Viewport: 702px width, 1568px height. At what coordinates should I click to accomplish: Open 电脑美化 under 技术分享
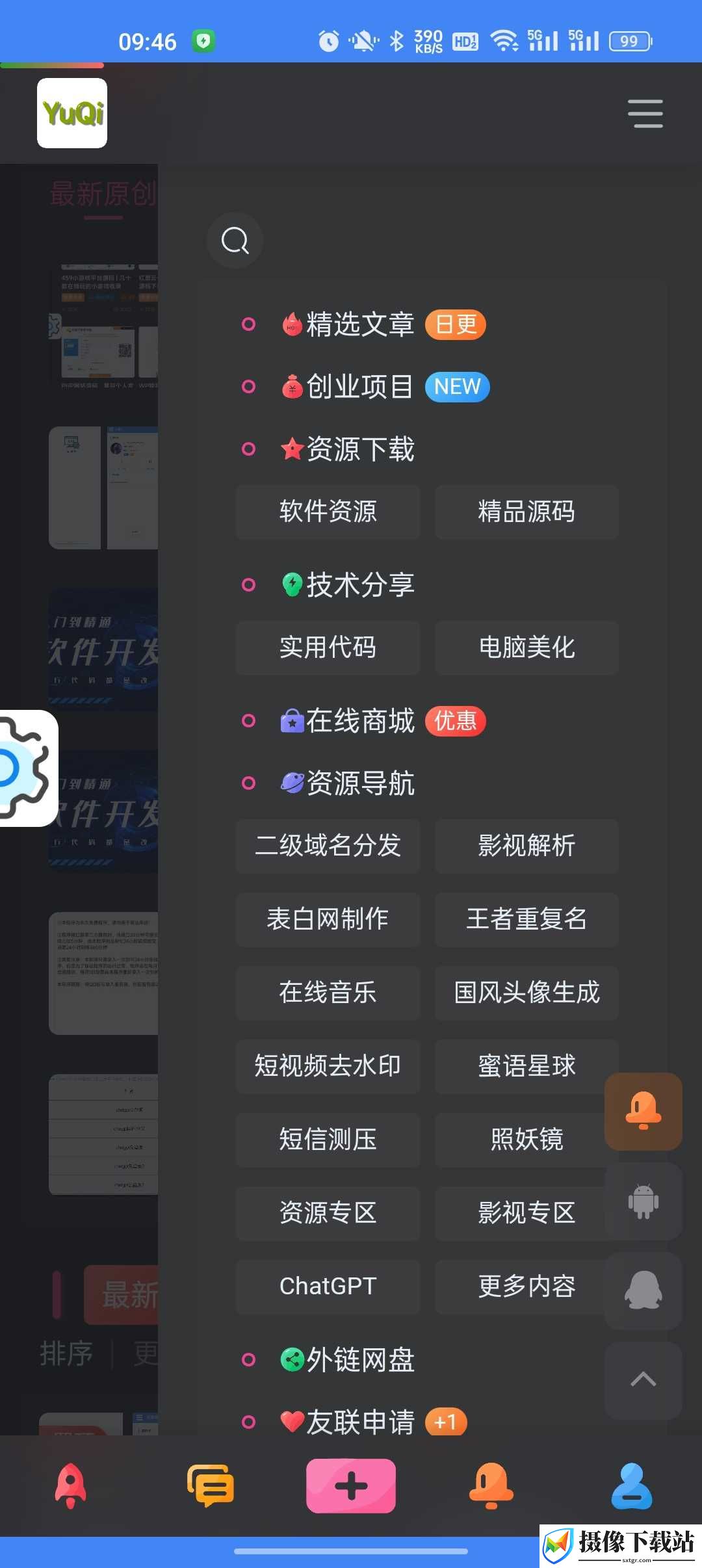[x=526, y=647]
